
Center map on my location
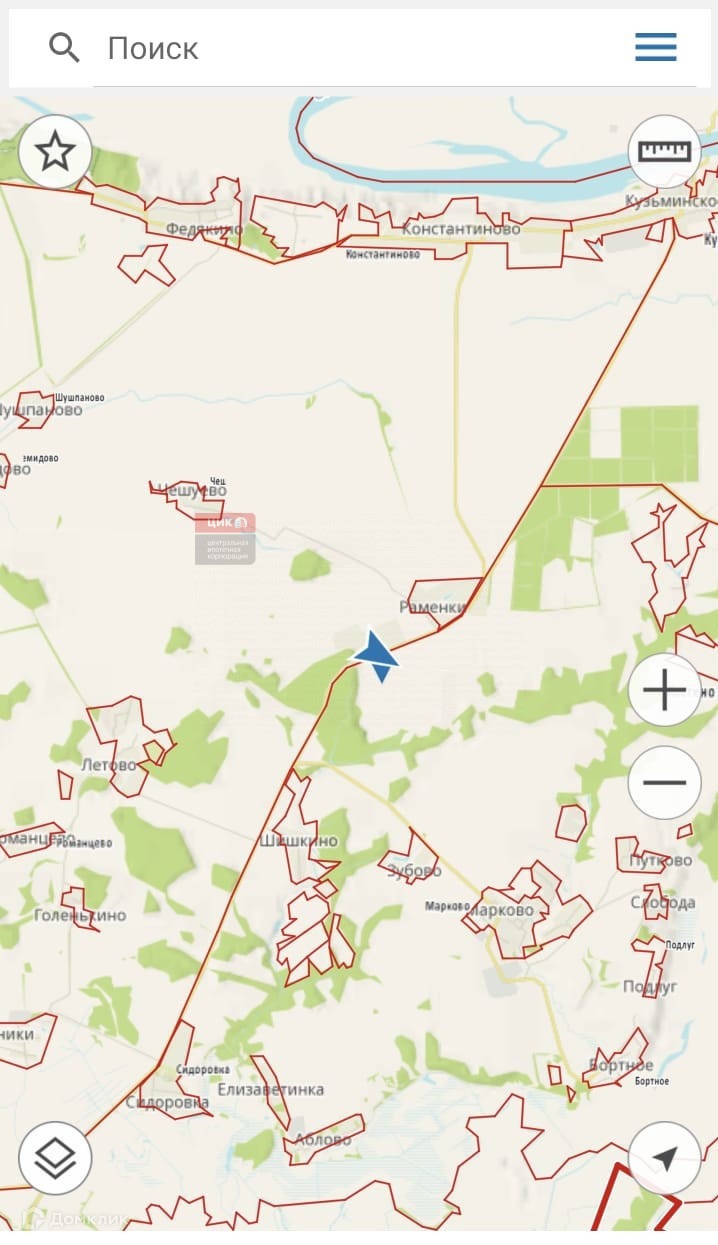pos(664,1158)
